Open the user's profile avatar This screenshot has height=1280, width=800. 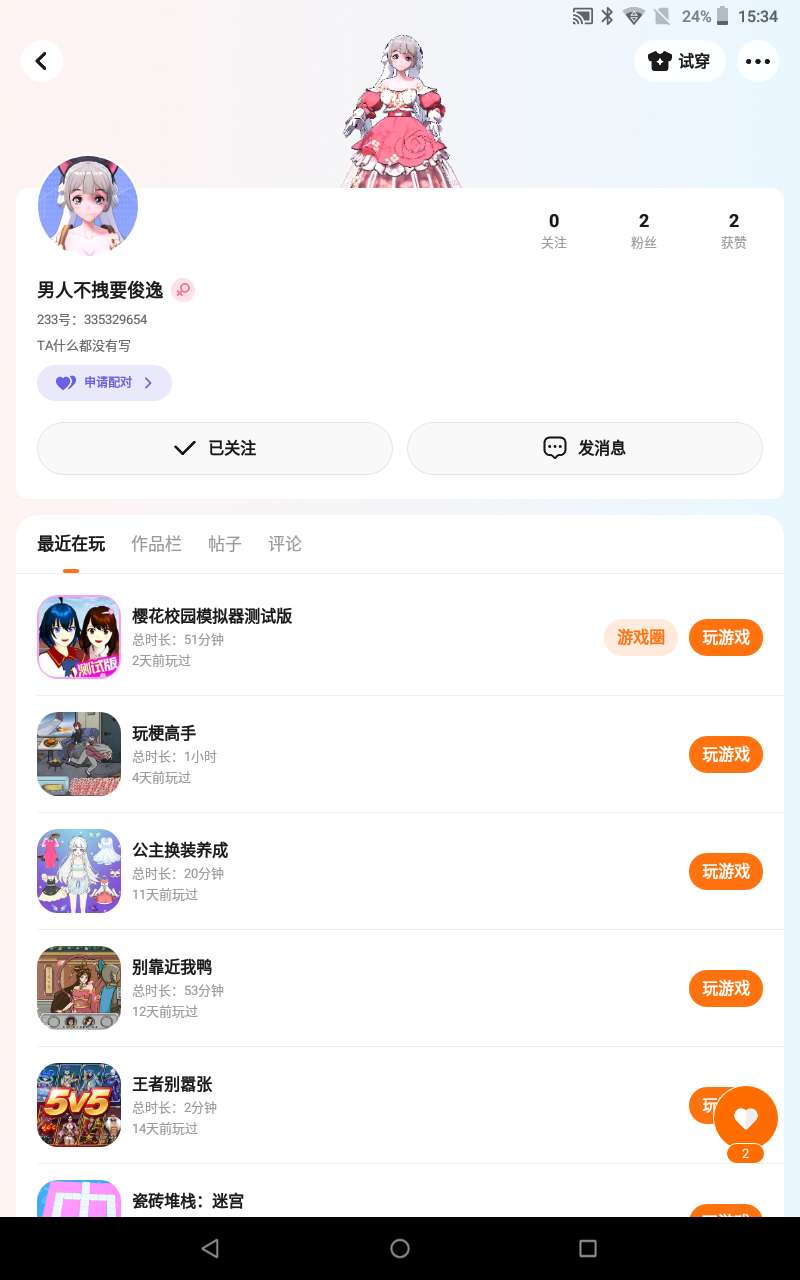coord(88,206)
